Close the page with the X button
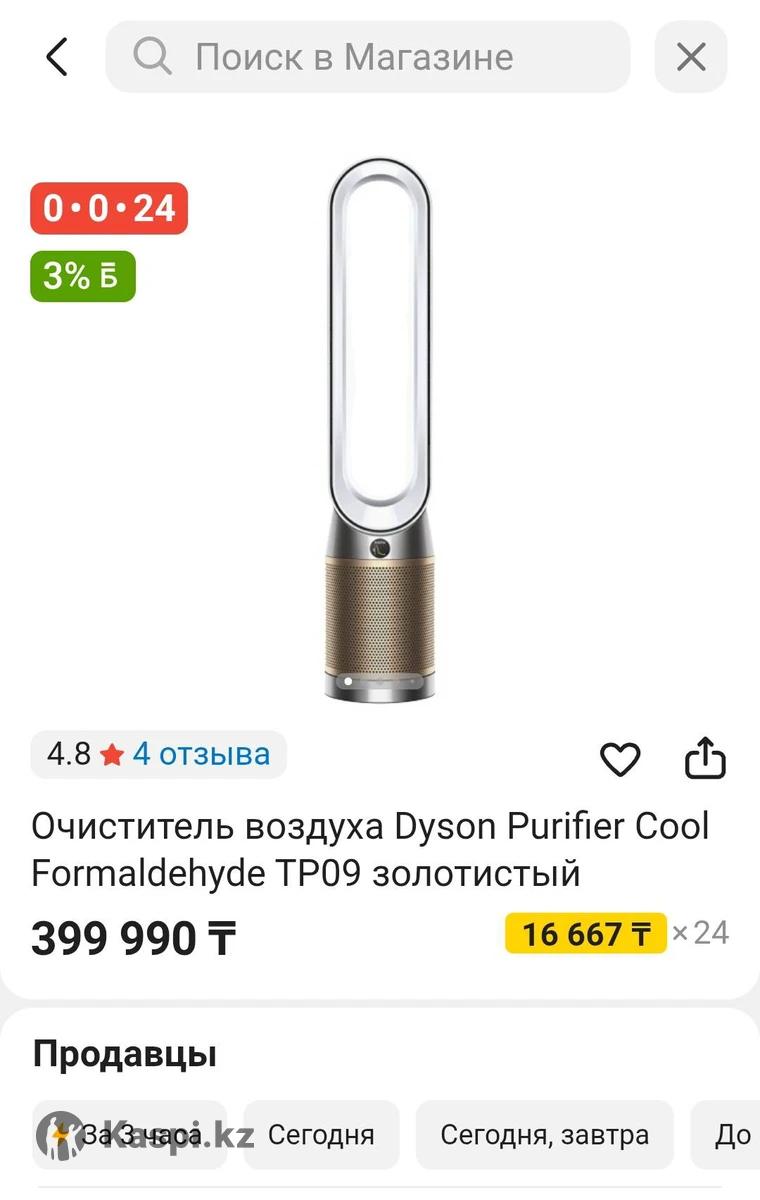The height and width of the screenshot is (1200, 760). (691, 57)
